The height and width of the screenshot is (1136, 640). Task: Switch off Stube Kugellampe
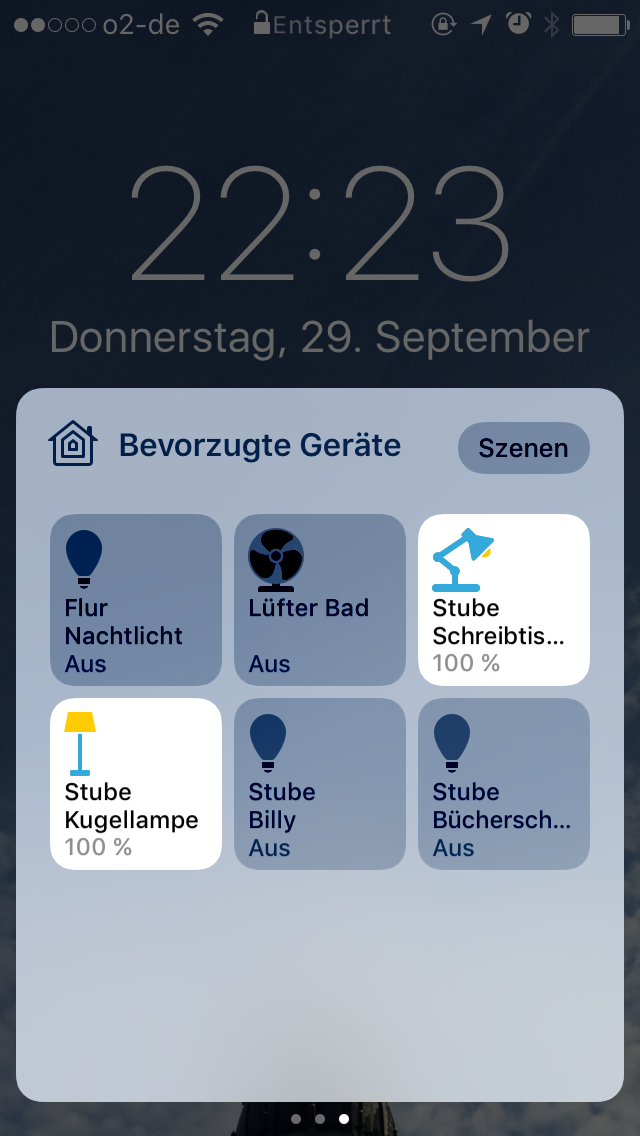point(136,784)
